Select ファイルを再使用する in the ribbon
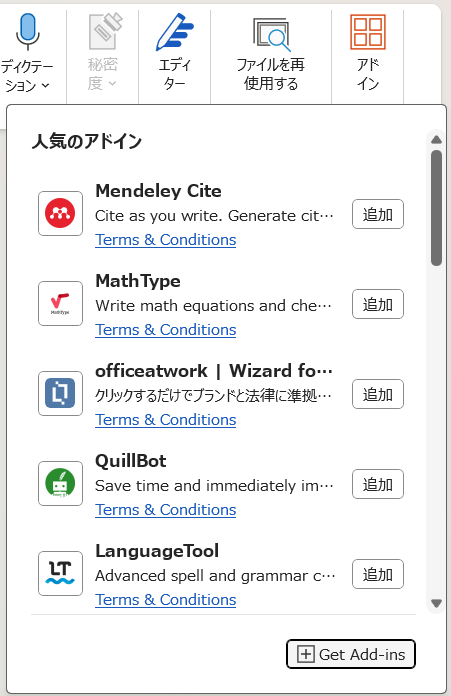The image size is (451, 696). point(271,53)
